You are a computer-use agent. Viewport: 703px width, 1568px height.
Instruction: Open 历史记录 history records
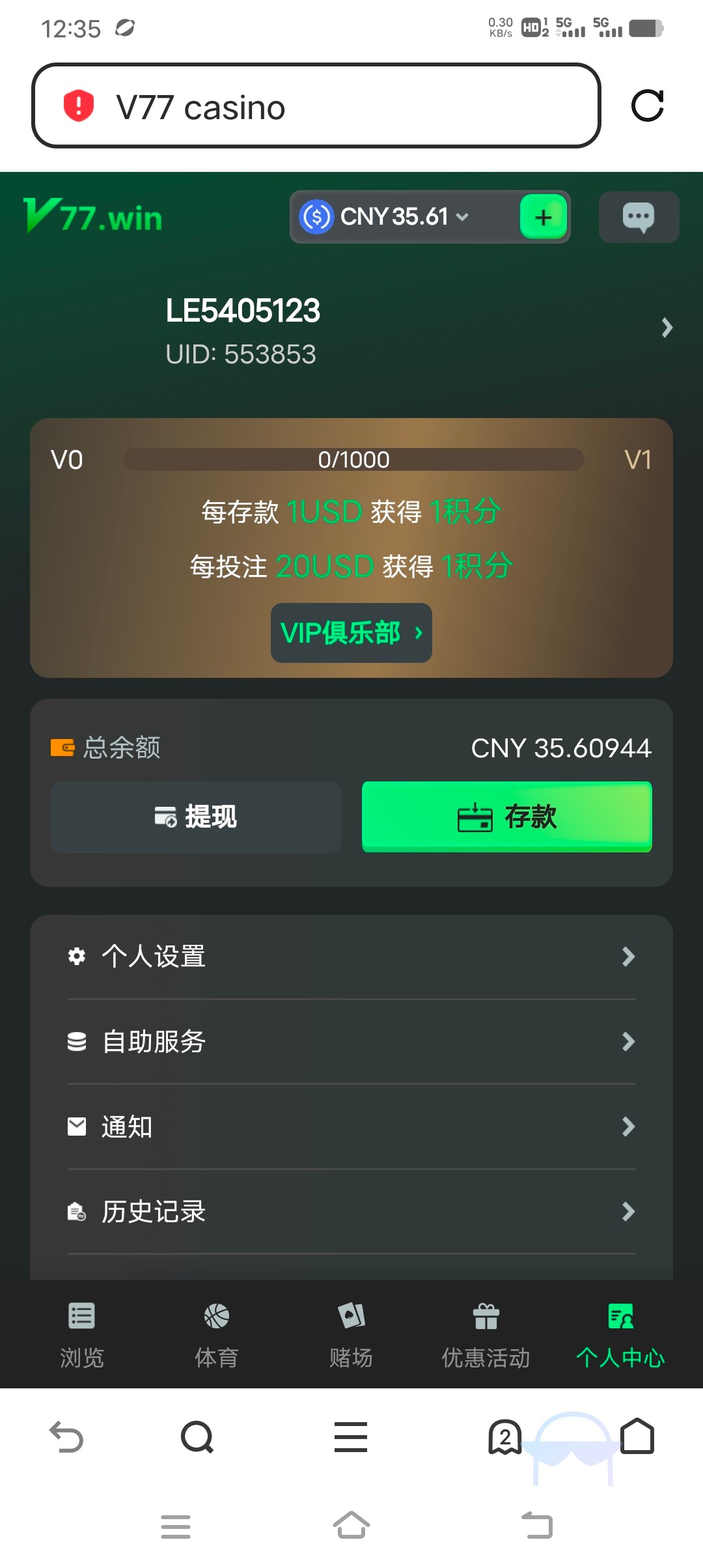[351, 1212]
